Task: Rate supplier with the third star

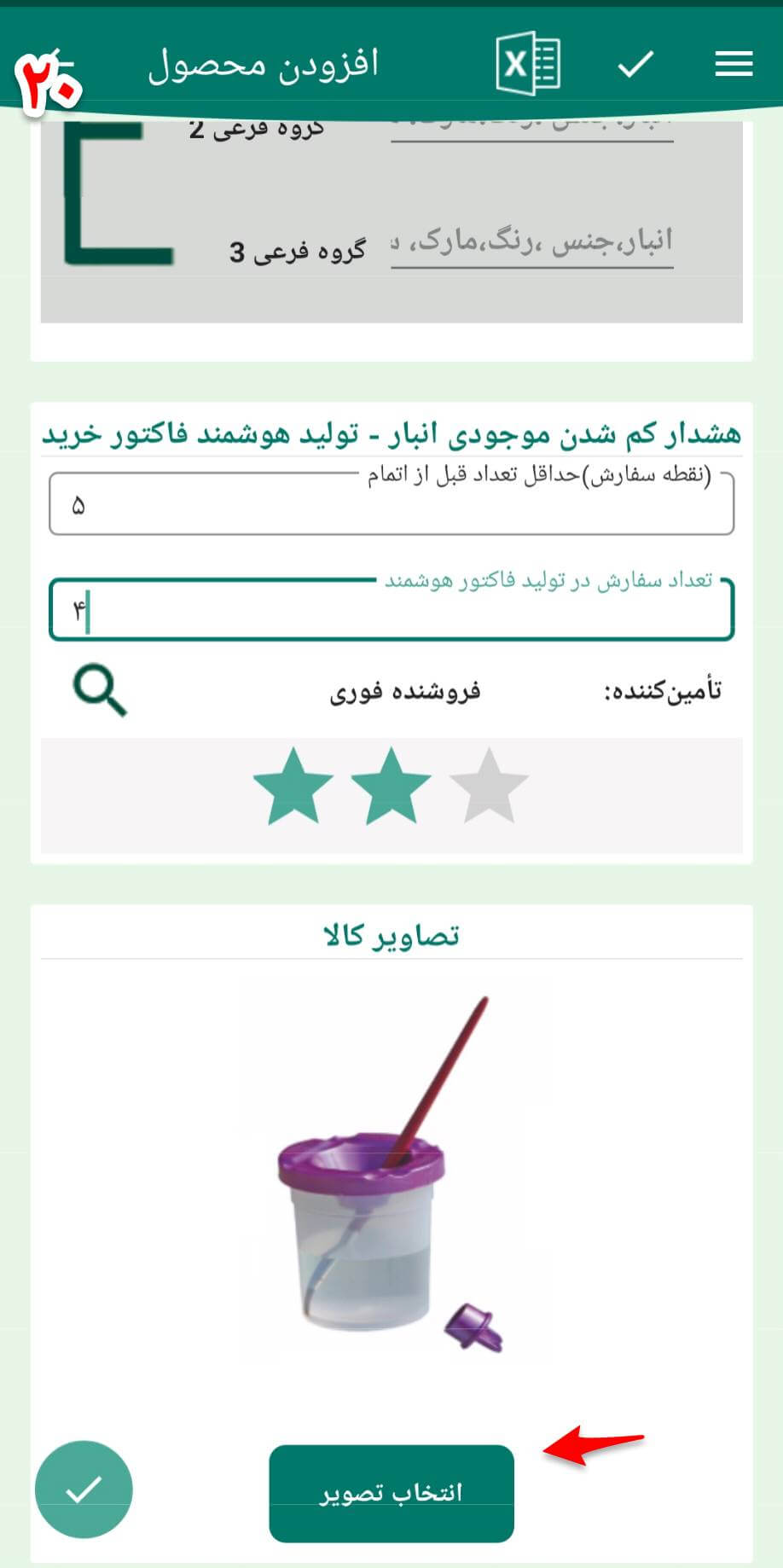Action: coord(489,787)
